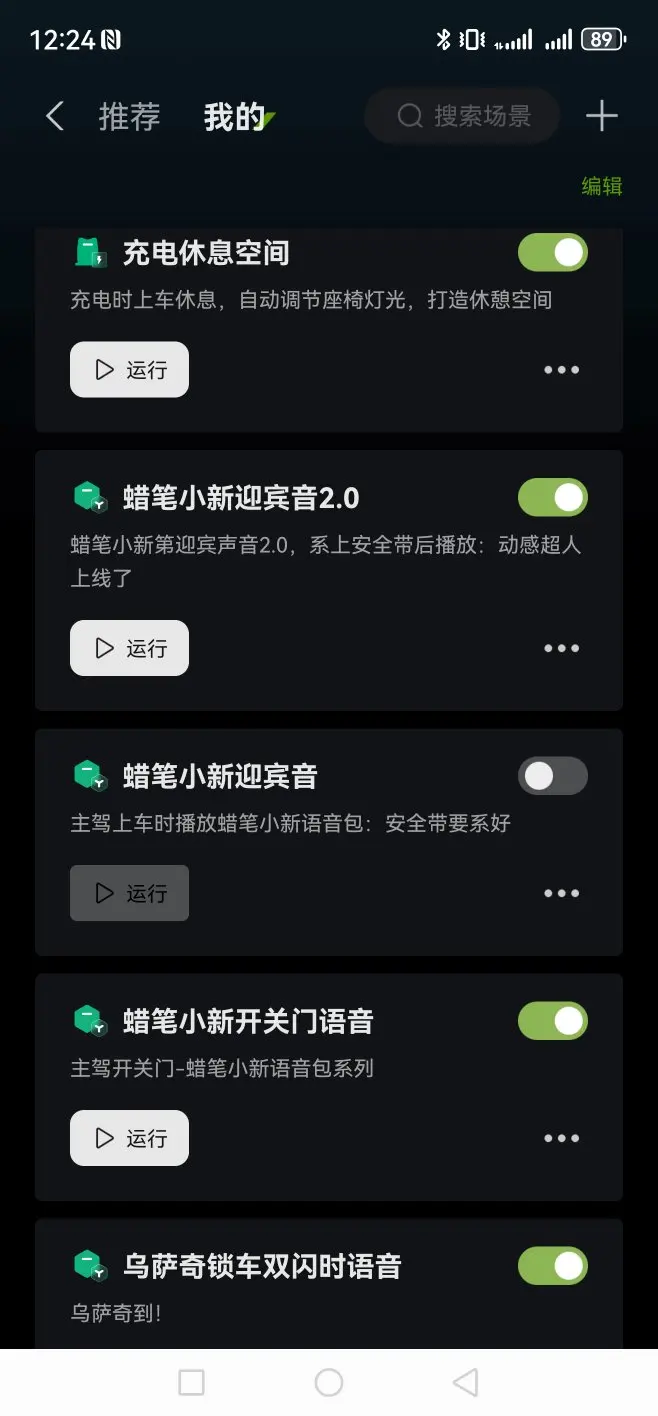
Task: Enable the 蜡笔小新迎宾音 toggle
Action: [x=553, y=776]
